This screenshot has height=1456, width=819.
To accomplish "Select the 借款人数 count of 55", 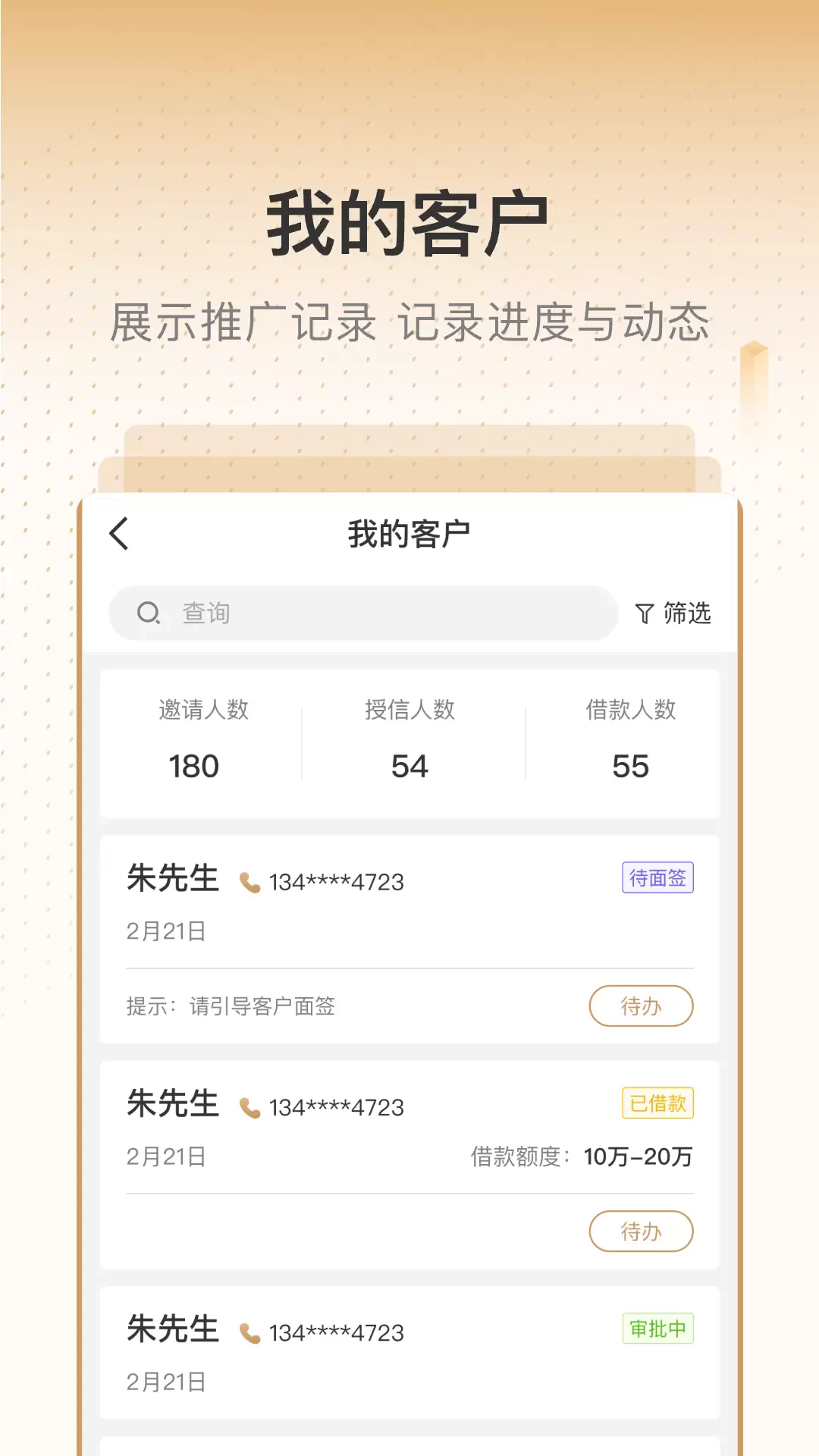I will pos(632,766).
